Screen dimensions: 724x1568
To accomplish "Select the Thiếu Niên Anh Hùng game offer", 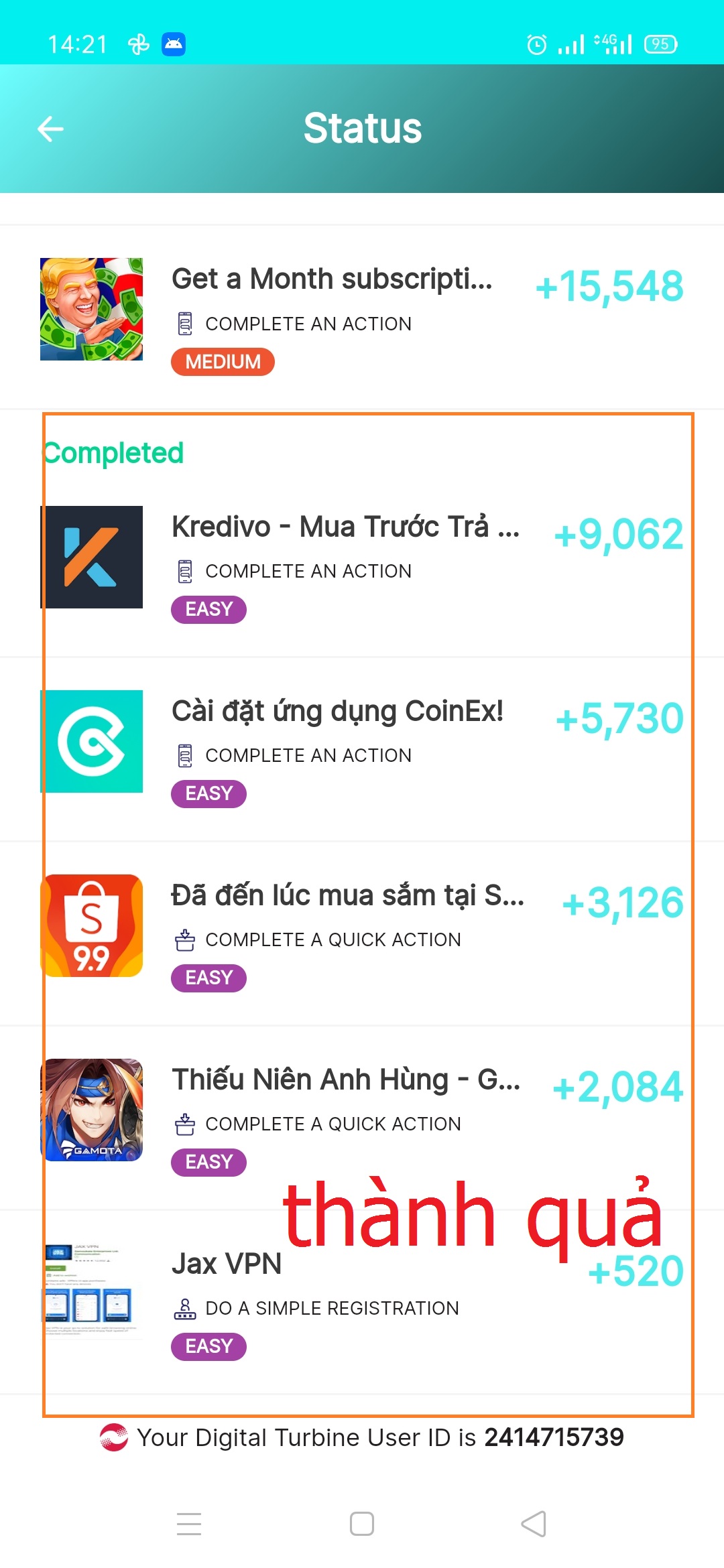I will pyautogui.click(x=345, y=1080).
